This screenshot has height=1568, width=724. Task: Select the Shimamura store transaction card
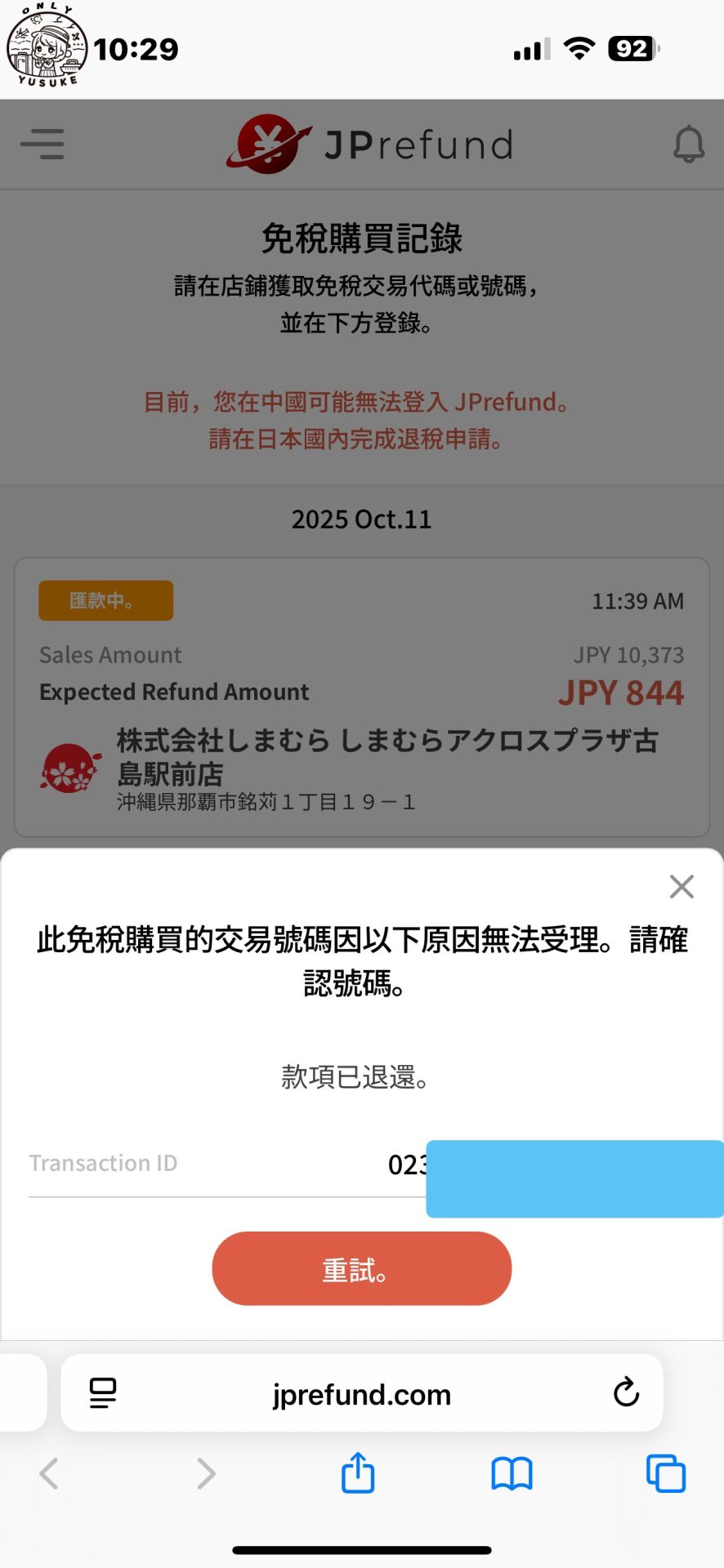point(362,701)
